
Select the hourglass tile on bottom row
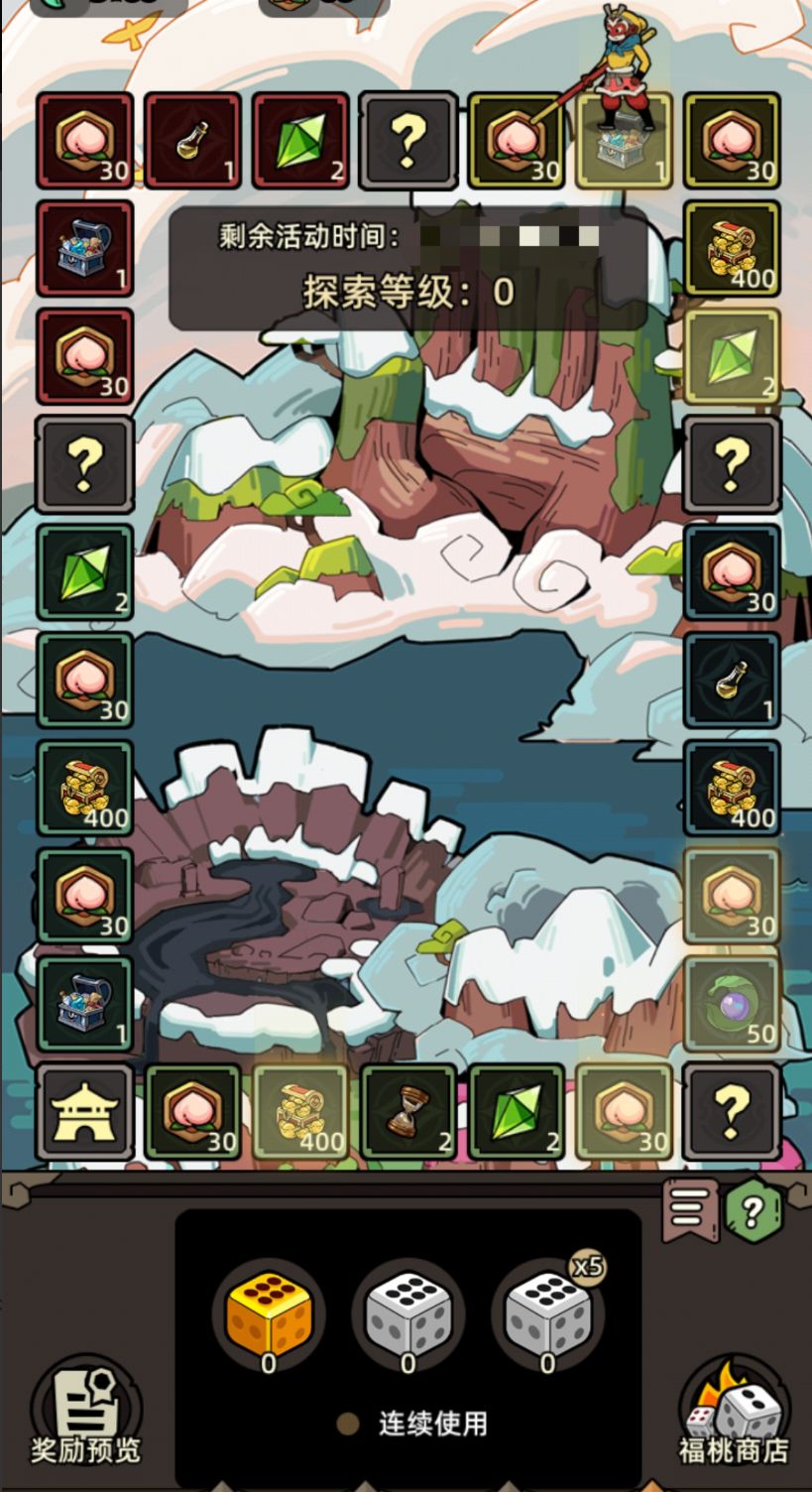408,1111
